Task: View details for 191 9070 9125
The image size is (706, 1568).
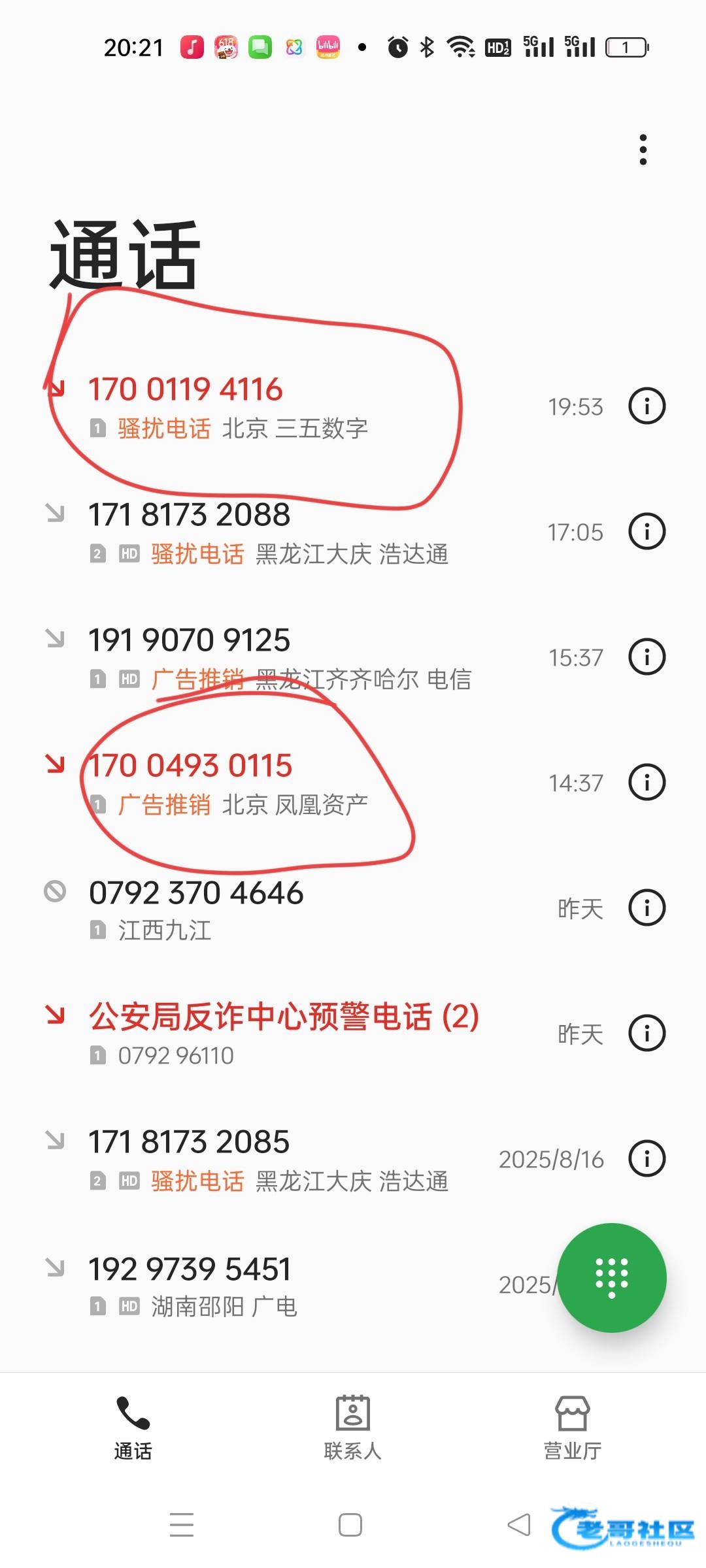Action: [x=647, y=657]
